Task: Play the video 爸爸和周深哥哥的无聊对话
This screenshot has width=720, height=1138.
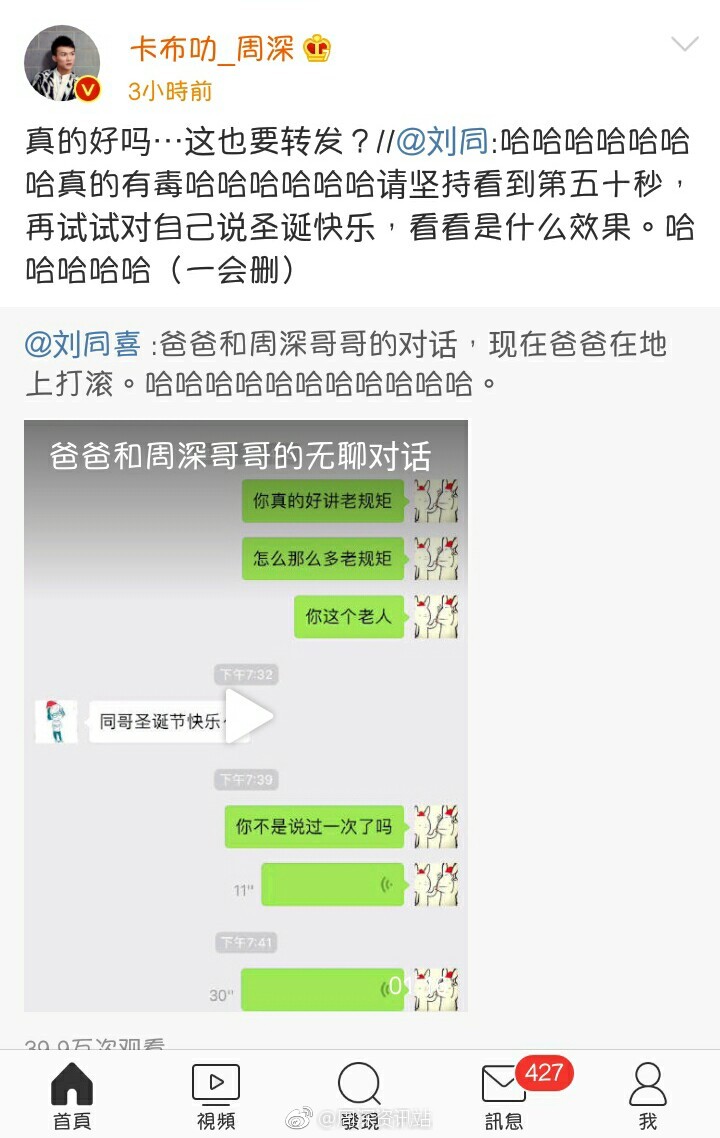Action: [247, 716]
